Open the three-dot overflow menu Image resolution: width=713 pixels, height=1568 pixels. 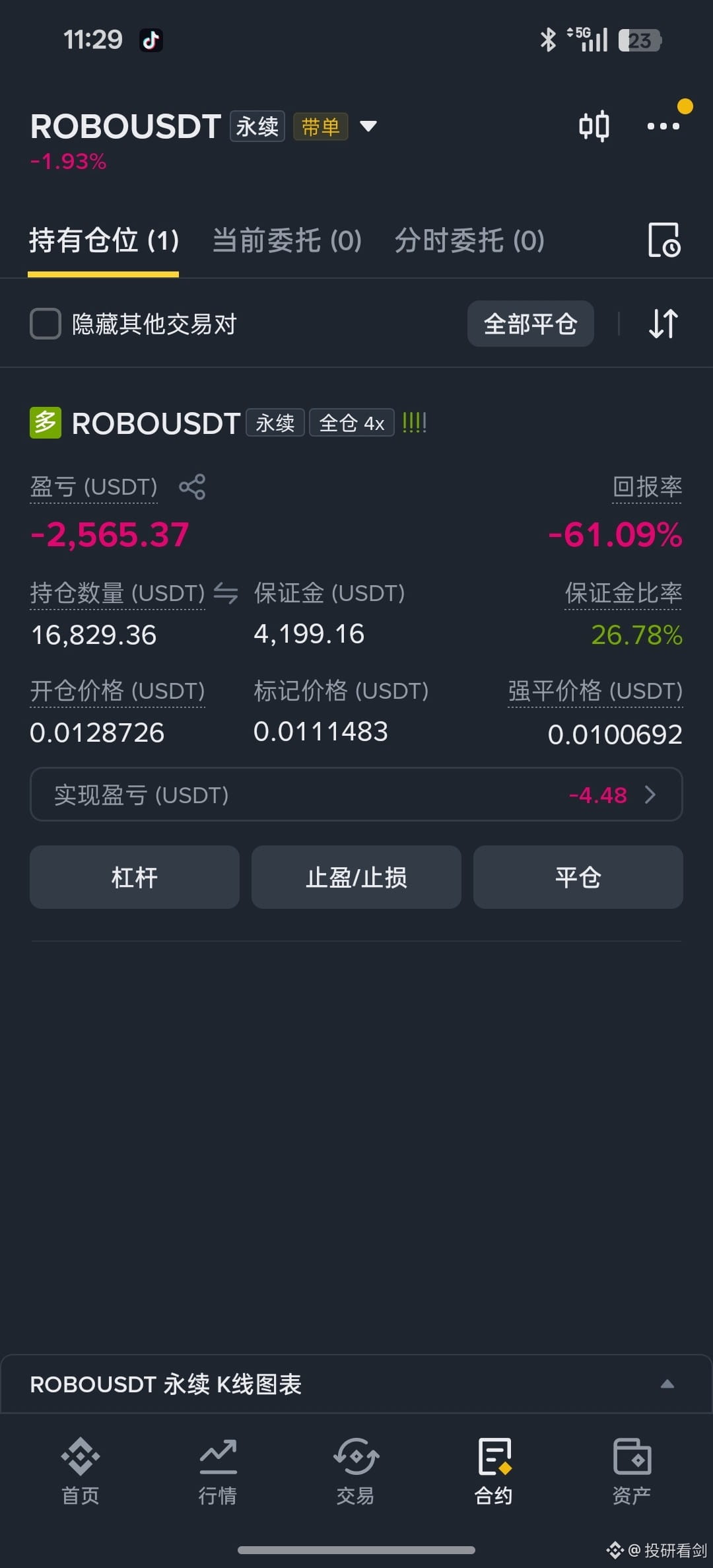click(x=663, y=126)
